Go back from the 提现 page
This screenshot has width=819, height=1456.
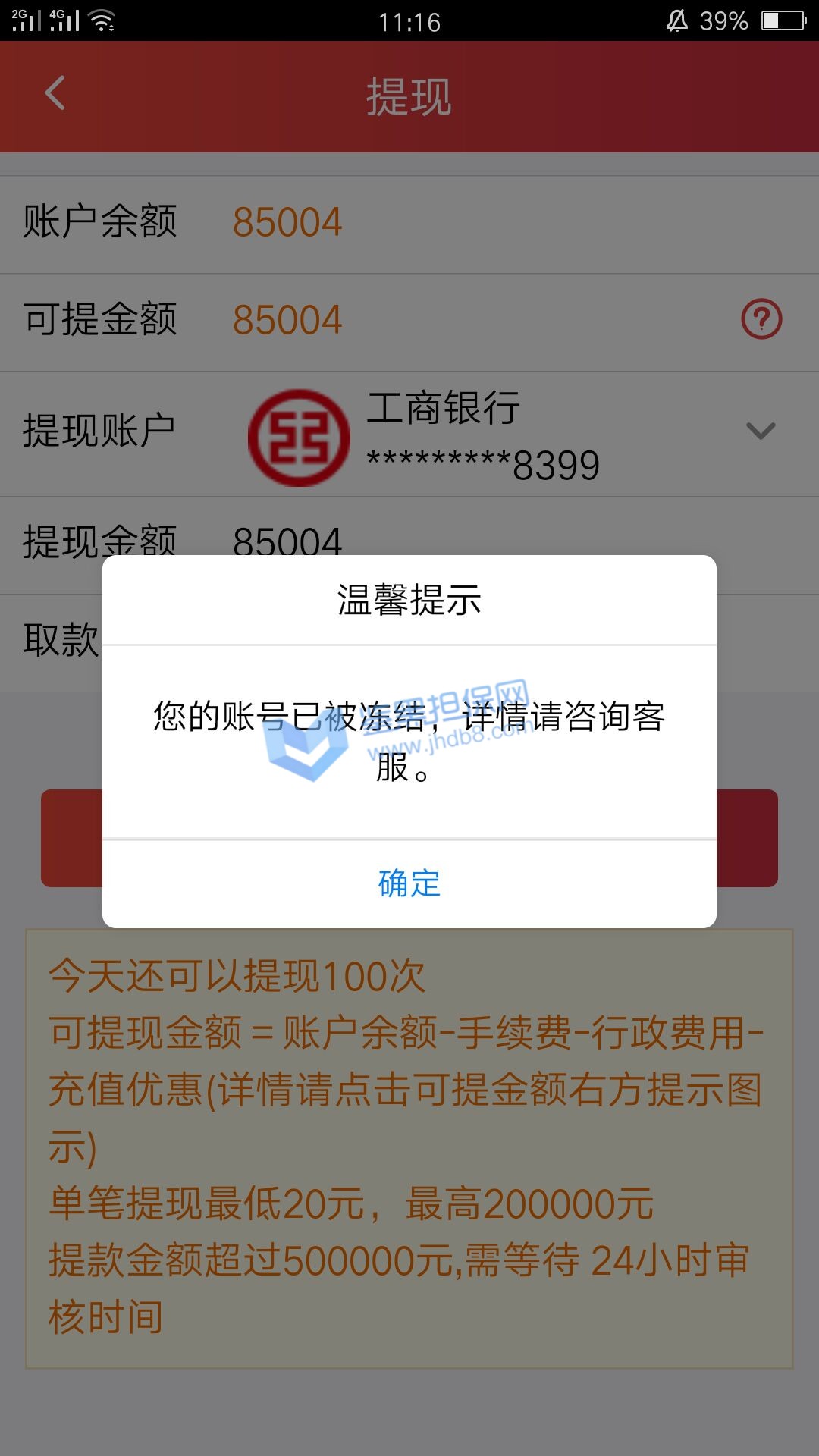click(55, 94)
